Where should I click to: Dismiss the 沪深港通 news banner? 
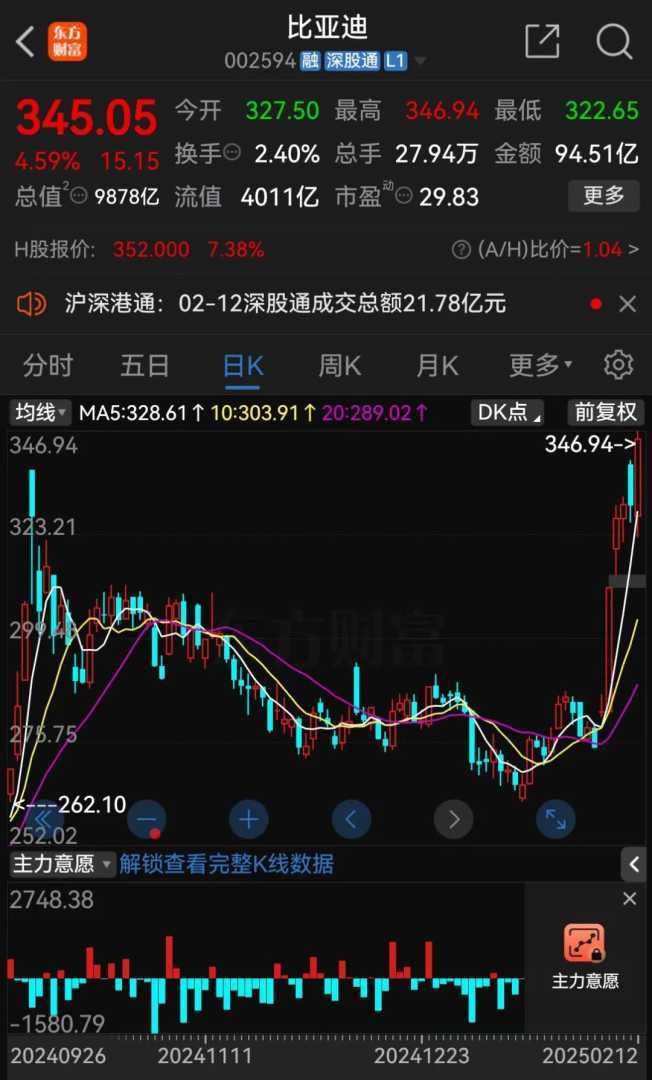click(x=627, y=304)
